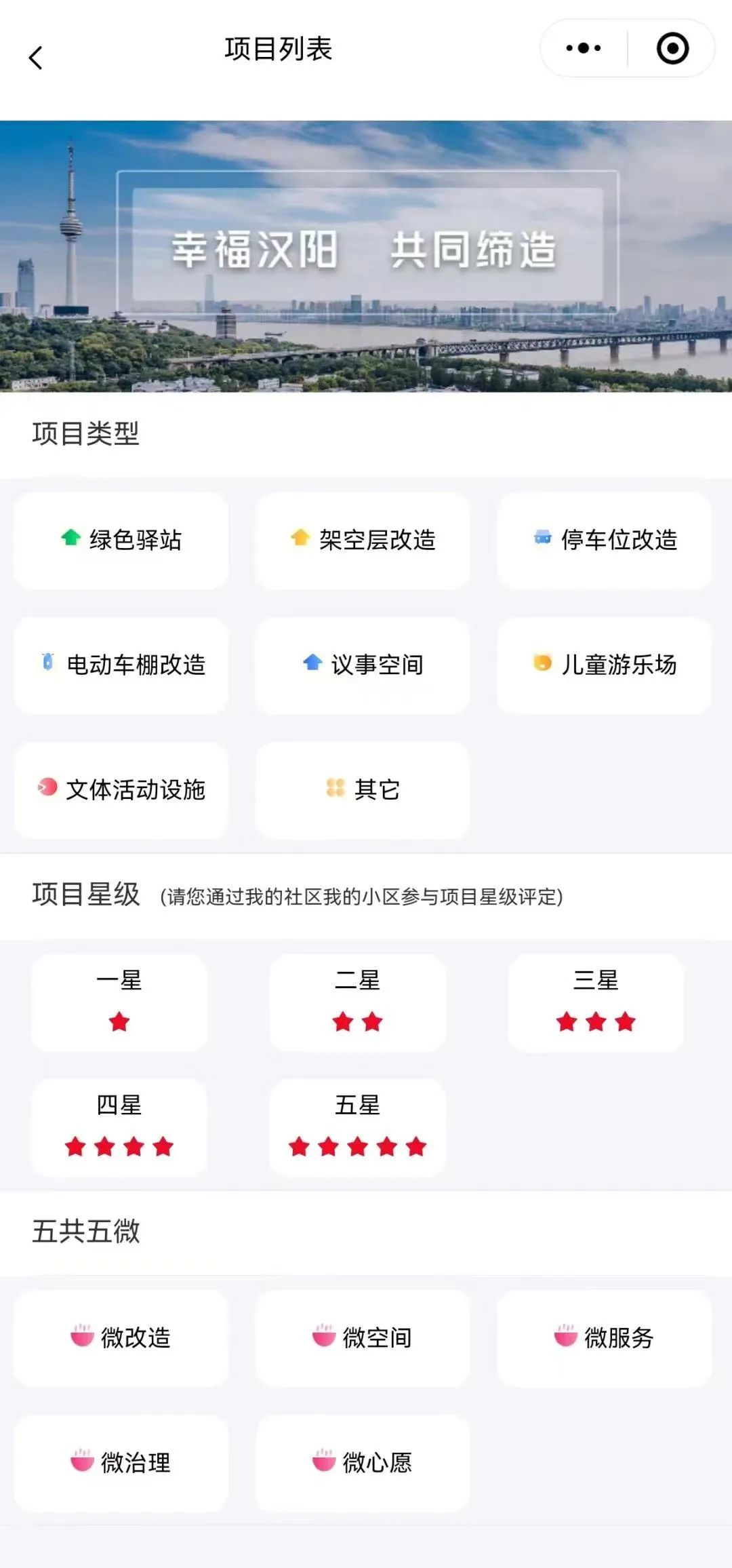This screenshot has height=1568, width=732.
Task: Expand the 微治理 project list
Action: tap(119, 1463)
